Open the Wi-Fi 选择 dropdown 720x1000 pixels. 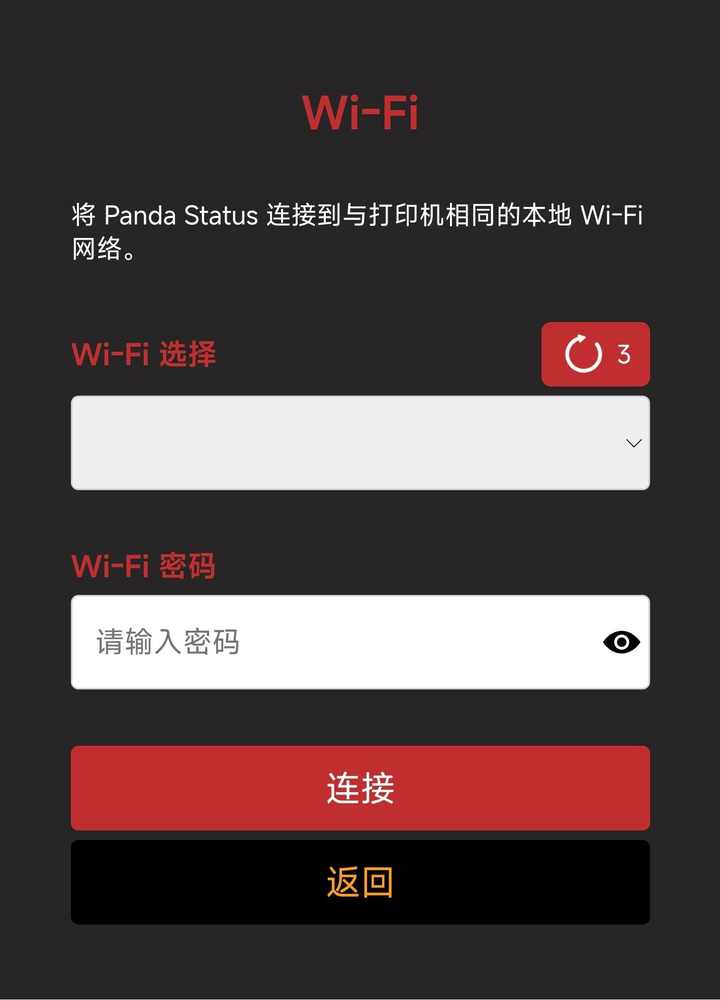[x=360, y=443]
